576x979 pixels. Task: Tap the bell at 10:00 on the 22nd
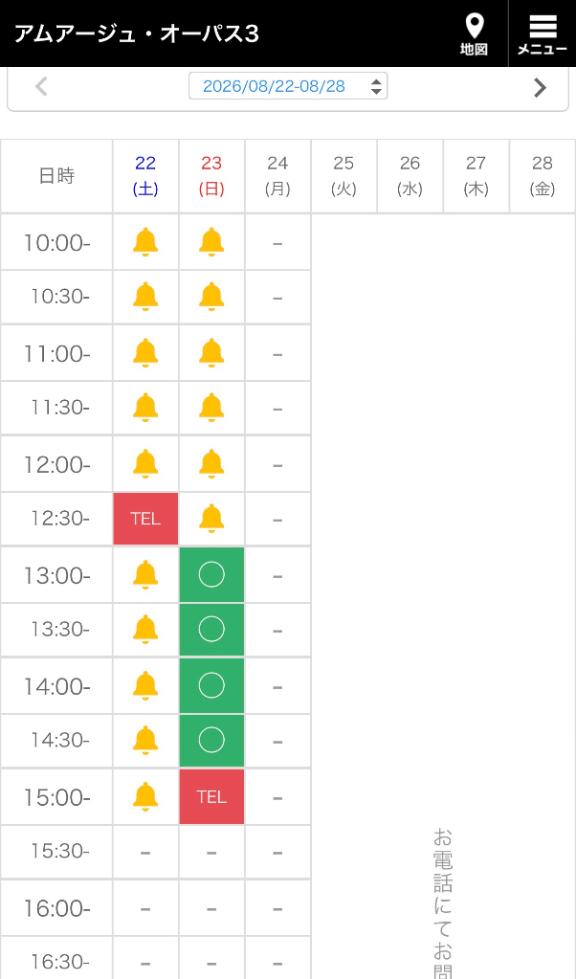pos(145,242)
